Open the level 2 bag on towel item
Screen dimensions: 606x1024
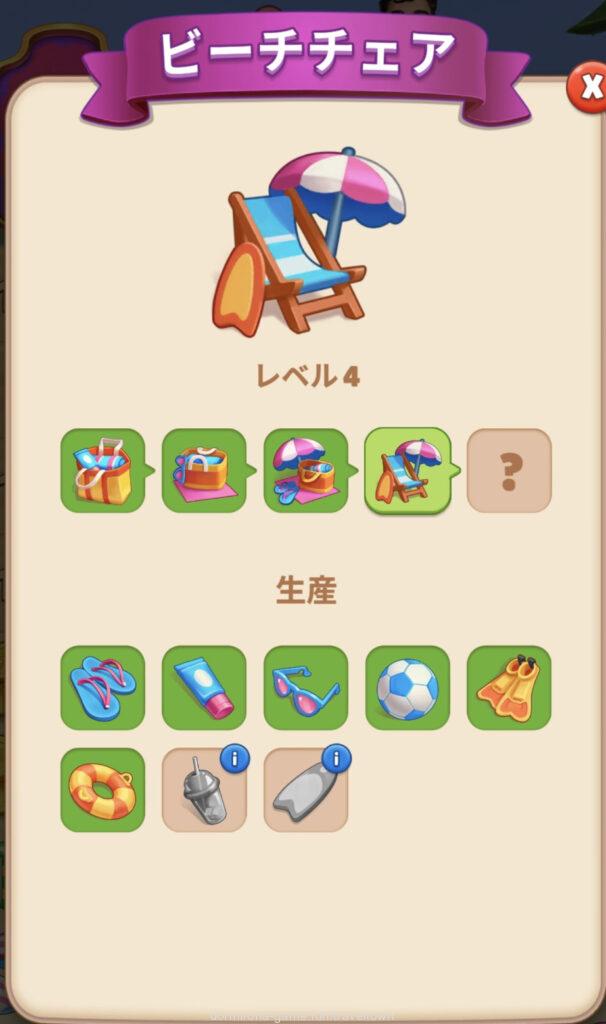pos(204,471)
